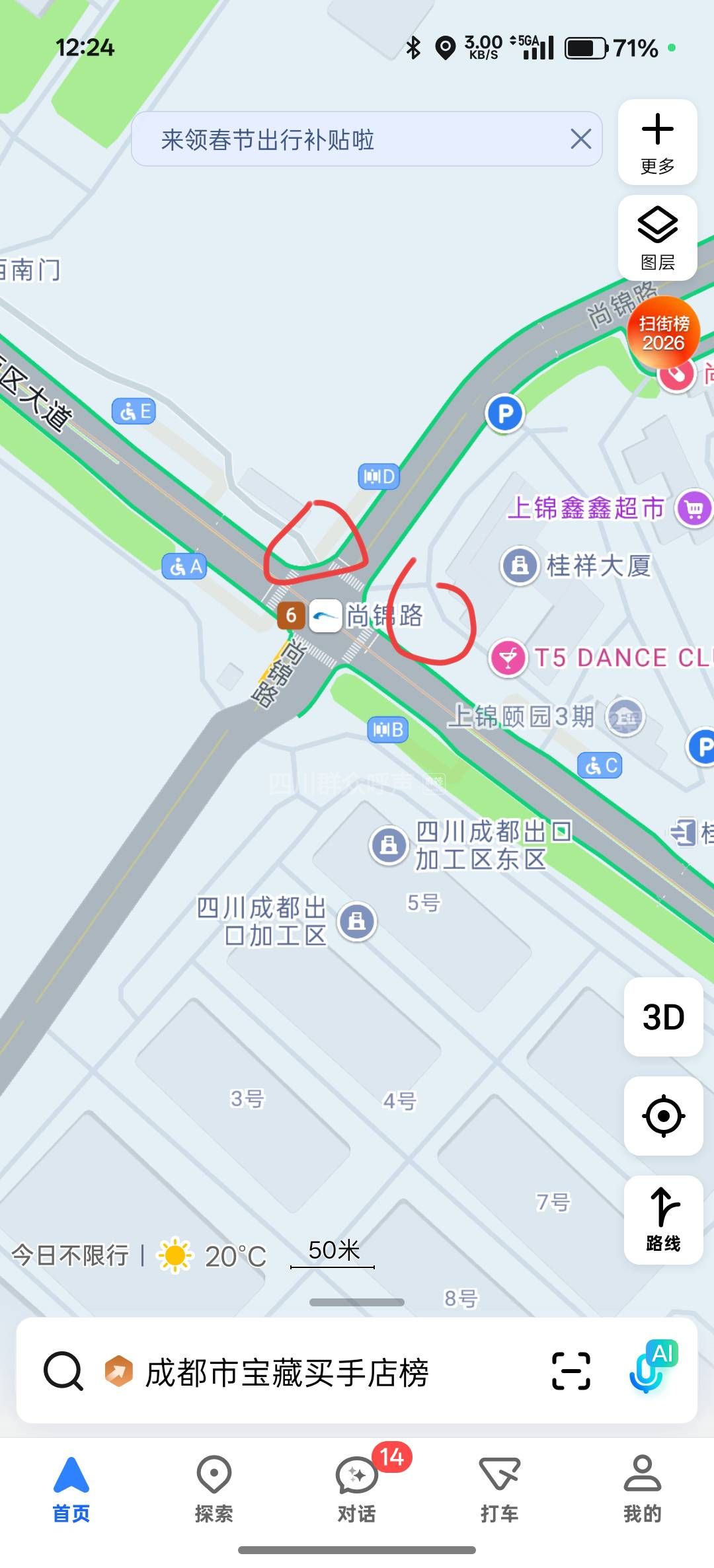Dismiss the 来领春节出行补贴啦 banner
Viewport: 714px width, 1568px height.
point(580,139)
